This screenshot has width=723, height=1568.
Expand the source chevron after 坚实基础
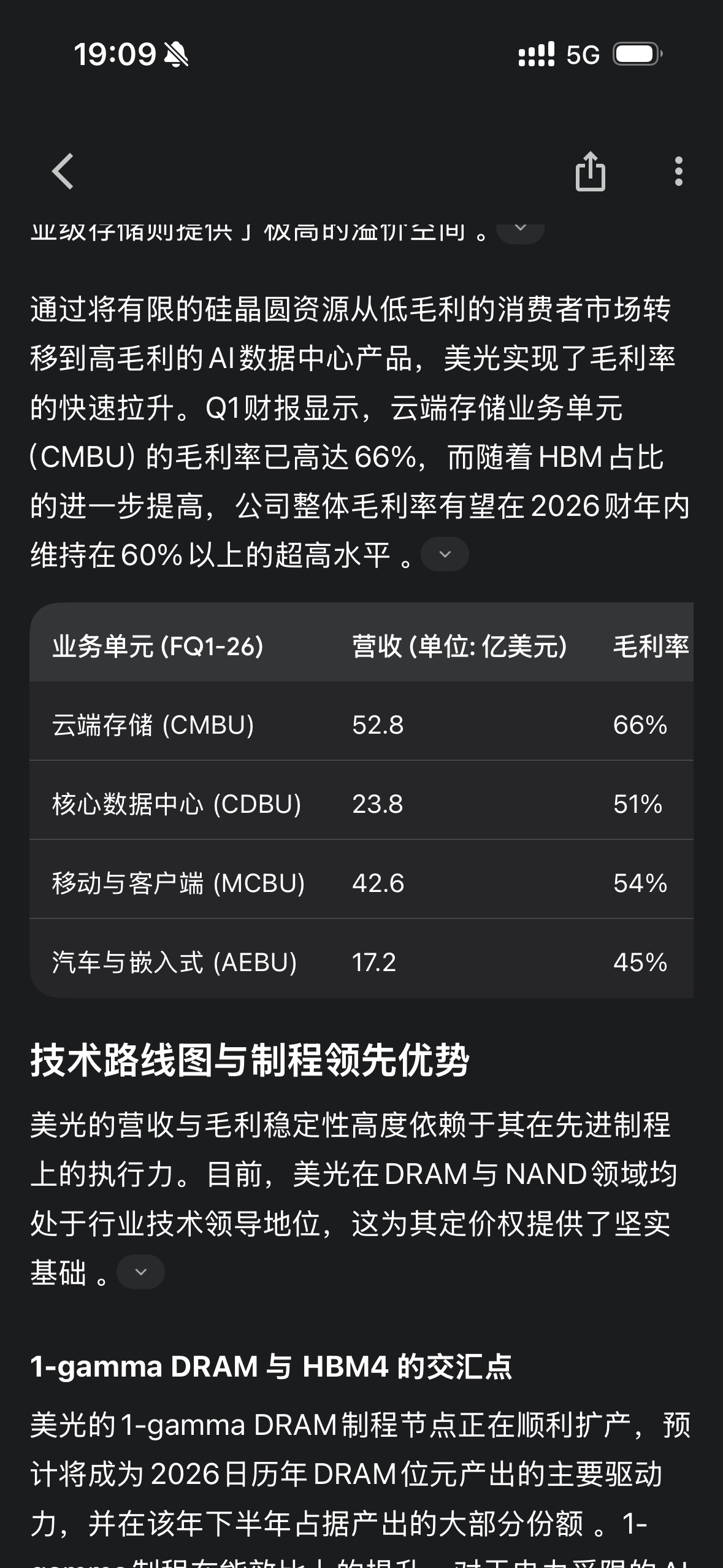(x=140, y=1272)
